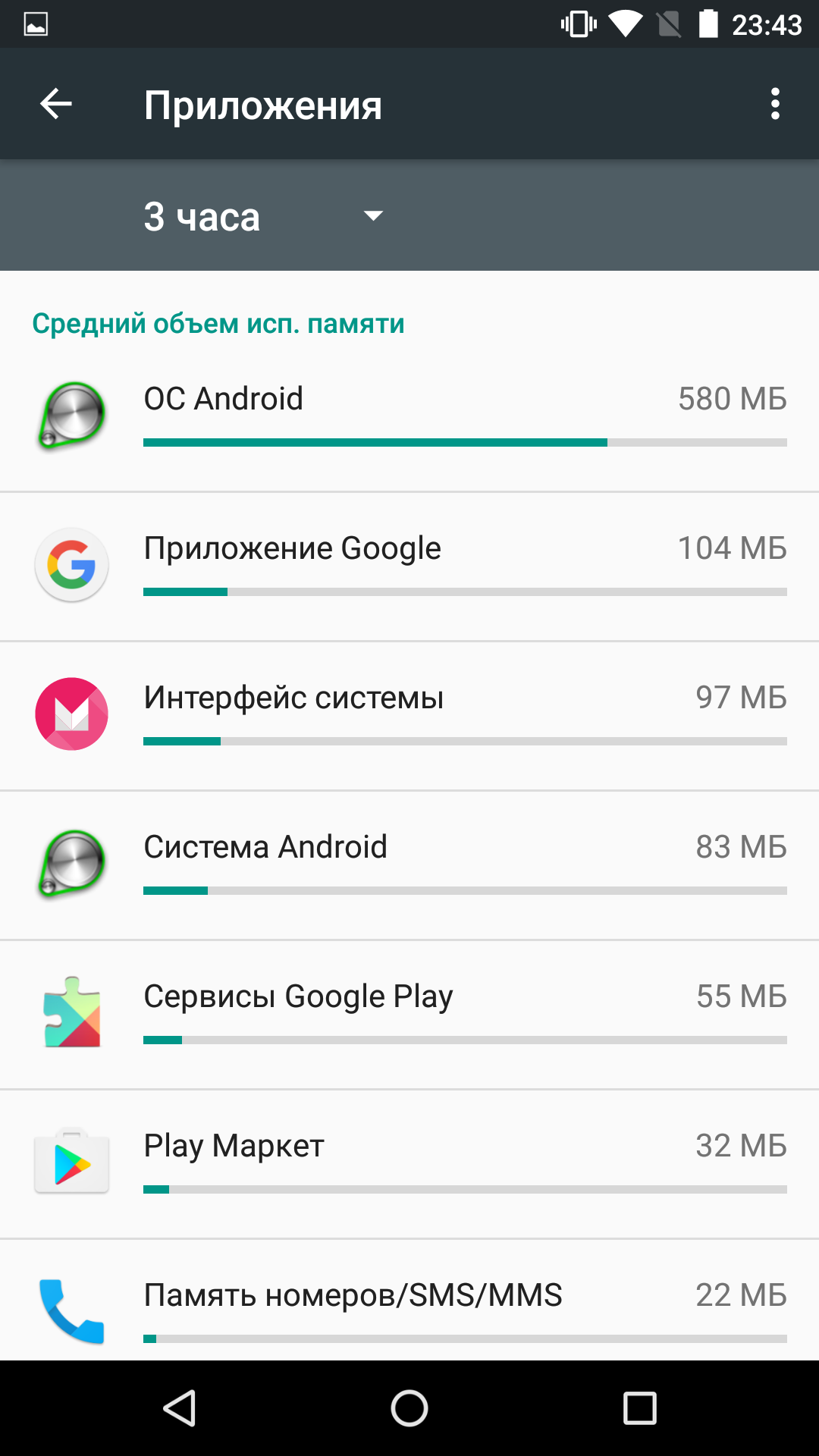
Task: Open Память номеров/SMS/MMS memory usage
Action: coord(409,1300)
